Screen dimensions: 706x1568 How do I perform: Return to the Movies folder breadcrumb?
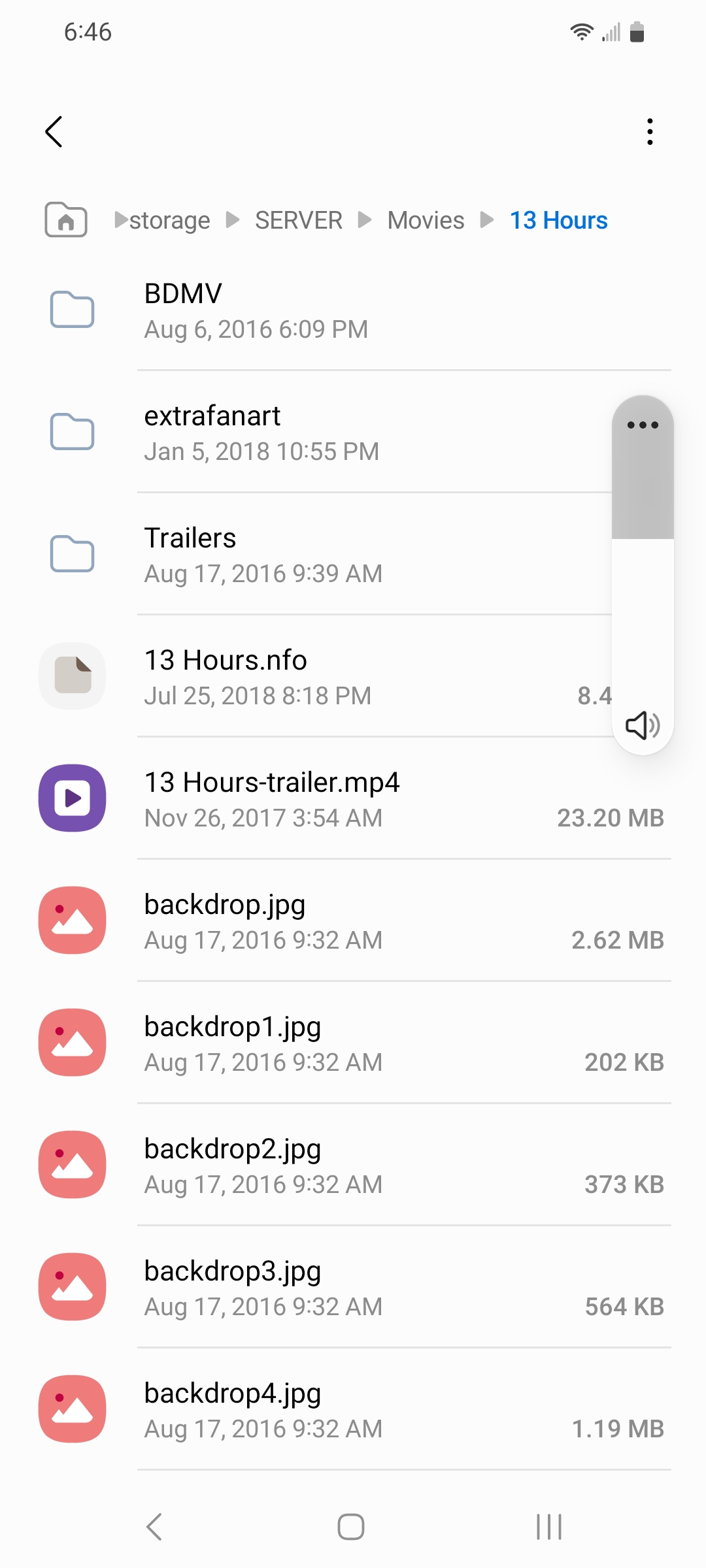(x=426, y=221)
